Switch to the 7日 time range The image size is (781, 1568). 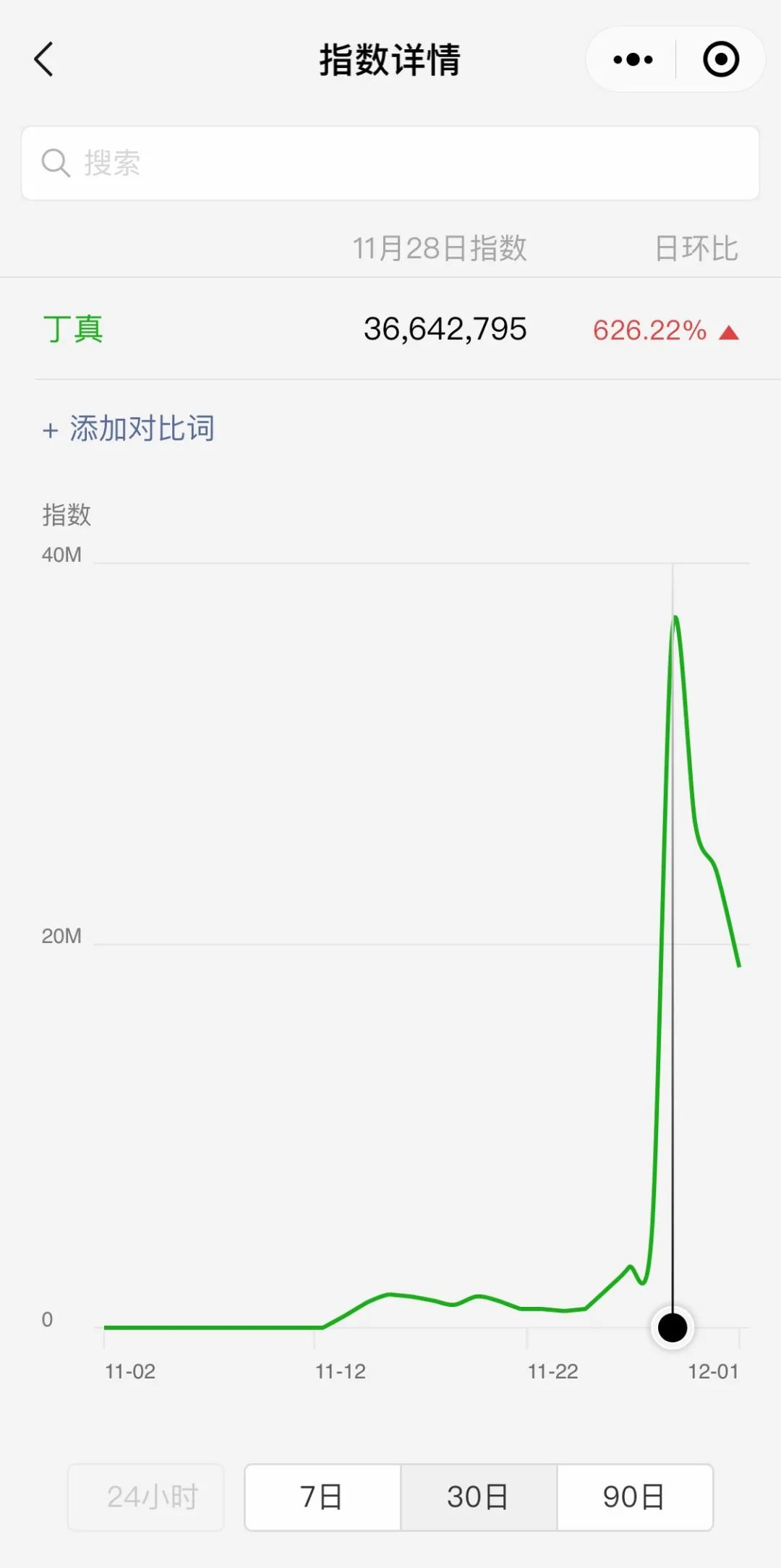[x=323, y=1497]
